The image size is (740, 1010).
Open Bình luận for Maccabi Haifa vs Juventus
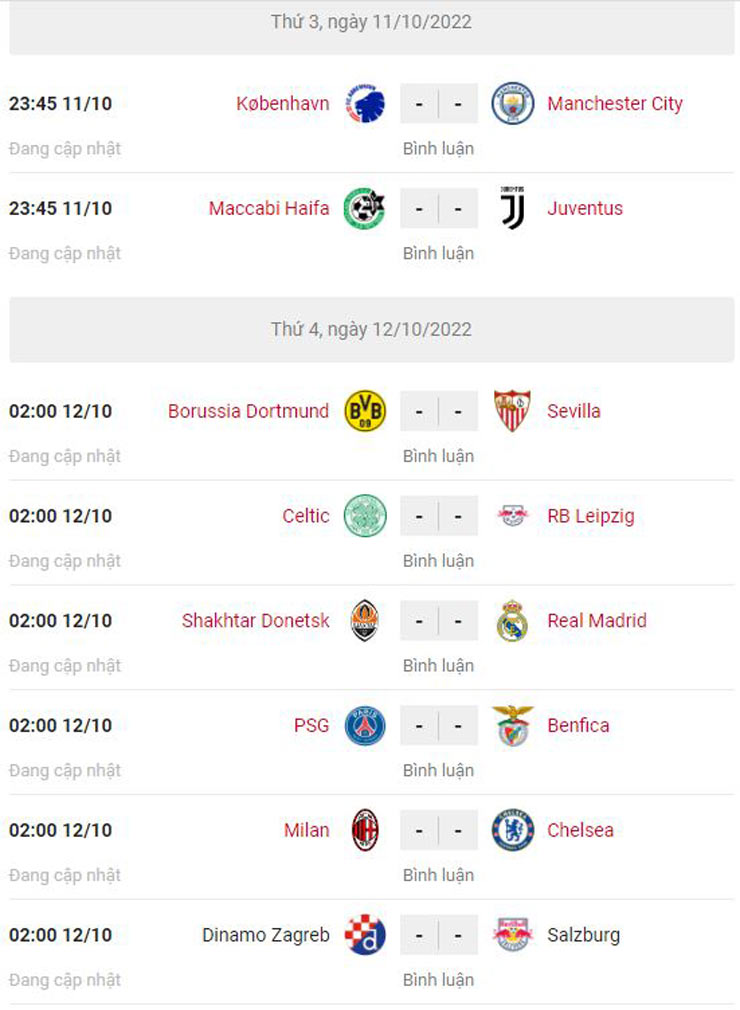point(438,254)
